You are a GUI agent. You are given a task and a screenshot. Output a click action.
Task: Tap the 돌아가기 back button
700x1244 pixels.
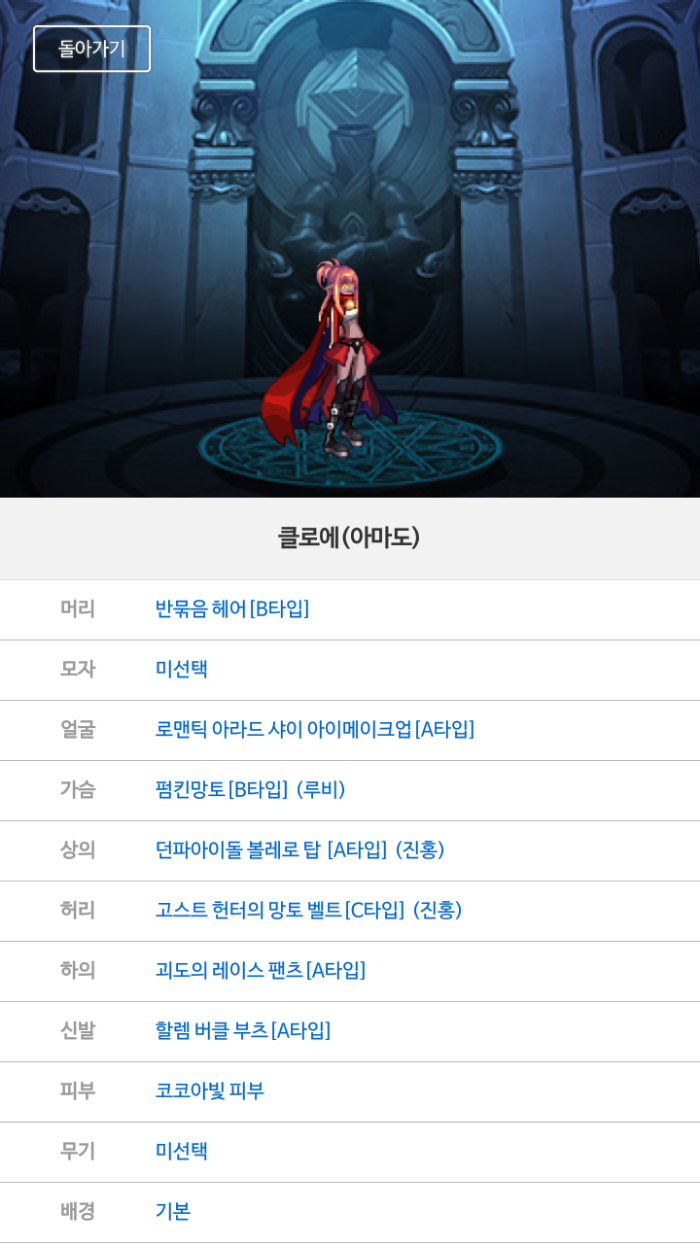(92, 49)
